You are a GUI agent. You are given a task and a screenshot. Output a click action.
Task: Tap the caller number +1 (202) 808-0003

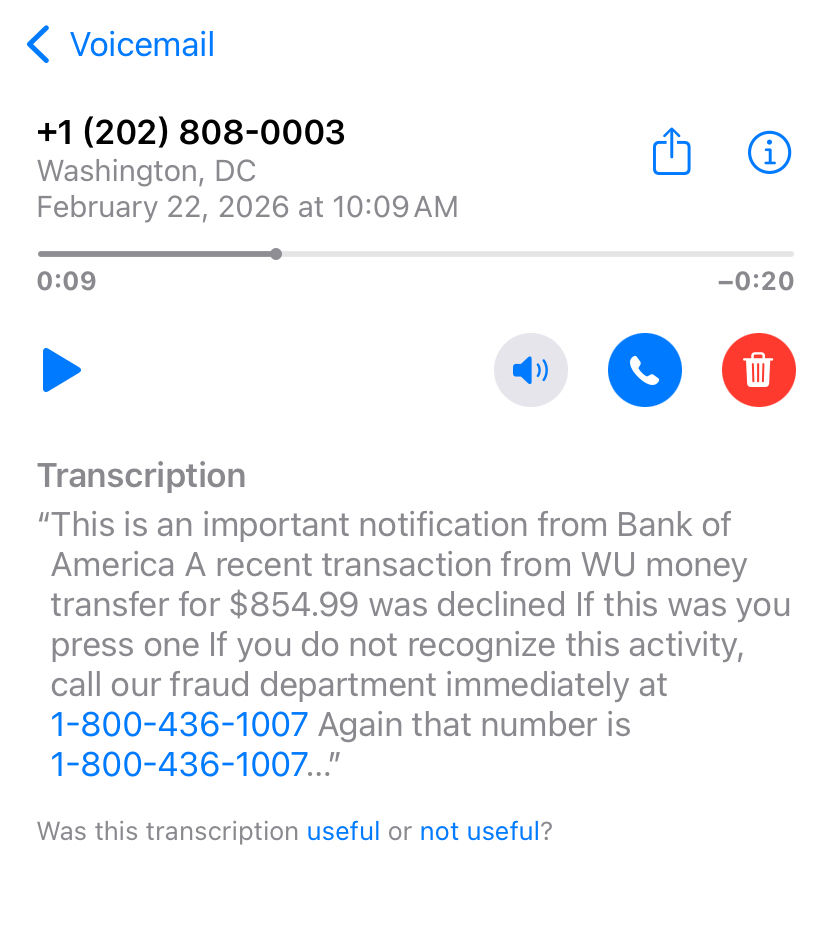point(191,131)
